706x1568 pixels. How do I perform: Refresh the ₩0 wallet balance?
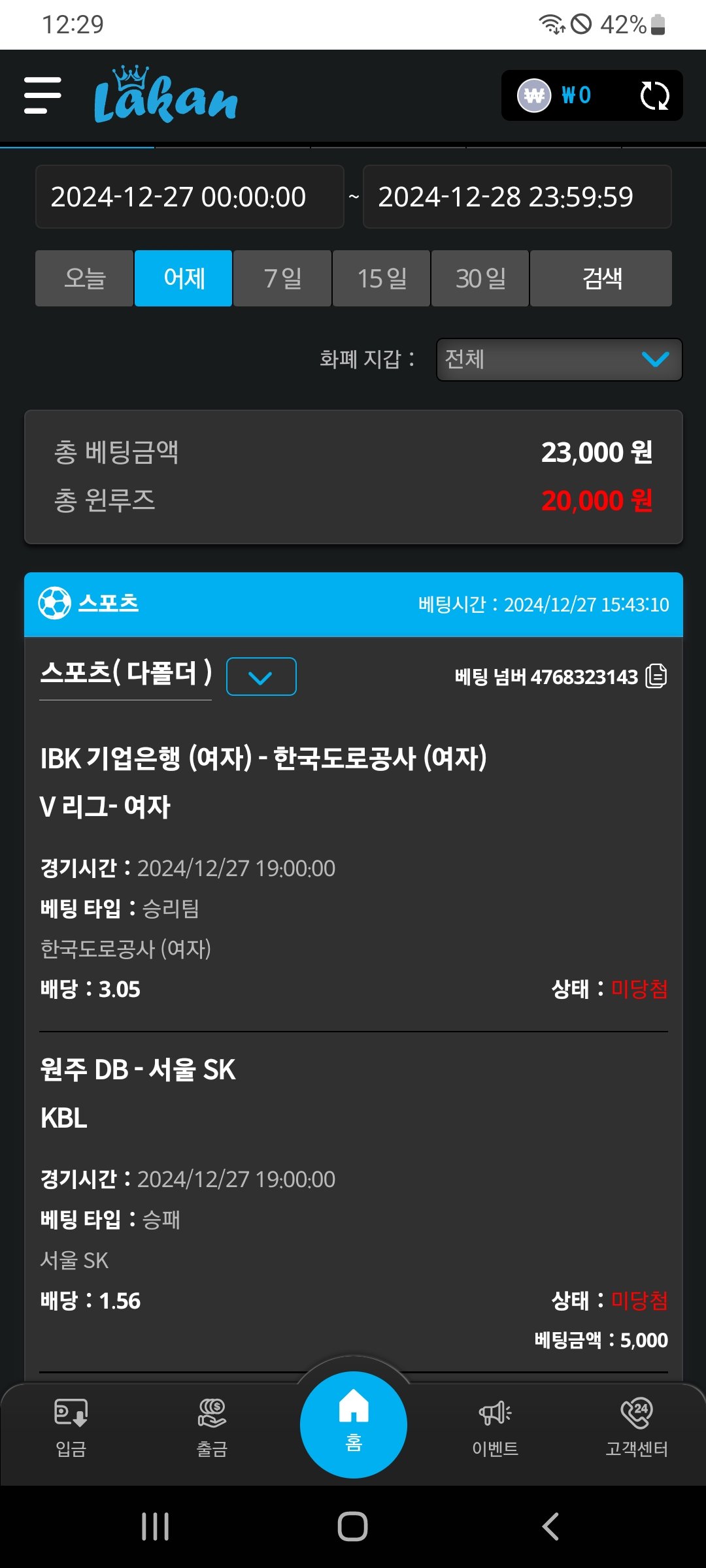click(654, 96)
